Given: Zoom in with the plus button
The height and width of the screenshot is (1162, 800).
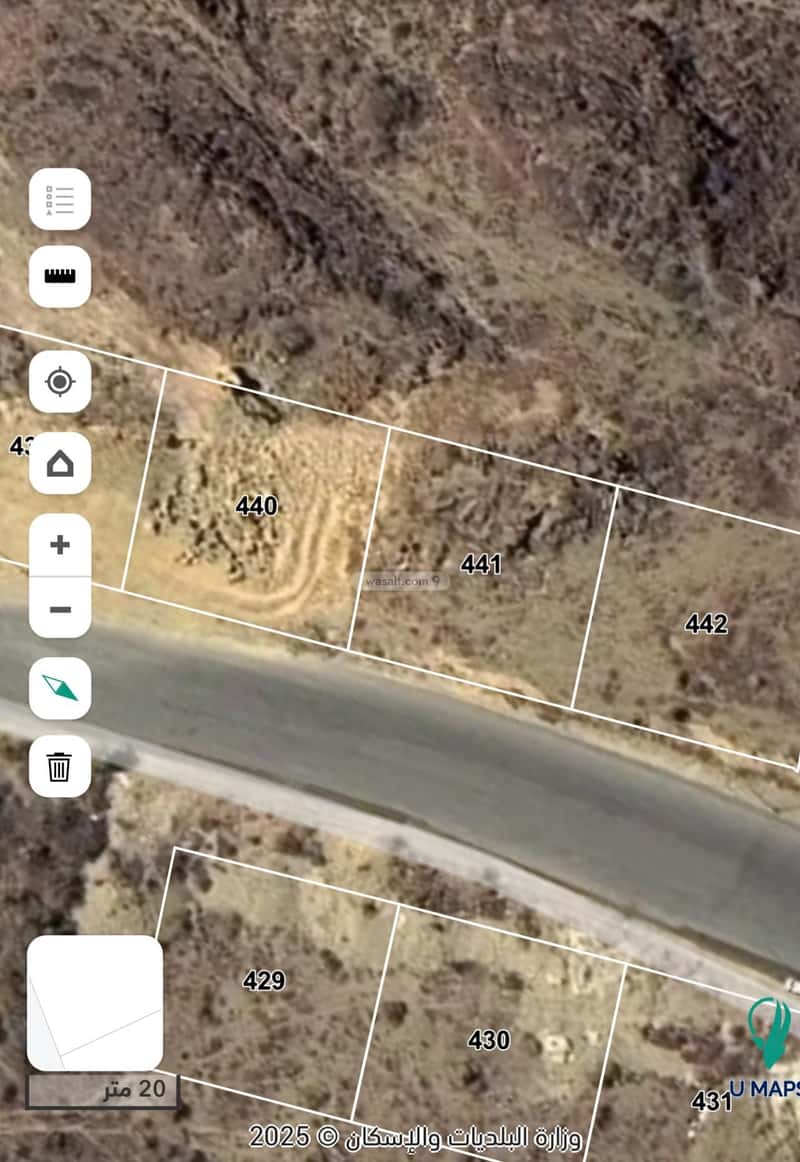Looking at the screenshot, I should click(x=60, y=545).
